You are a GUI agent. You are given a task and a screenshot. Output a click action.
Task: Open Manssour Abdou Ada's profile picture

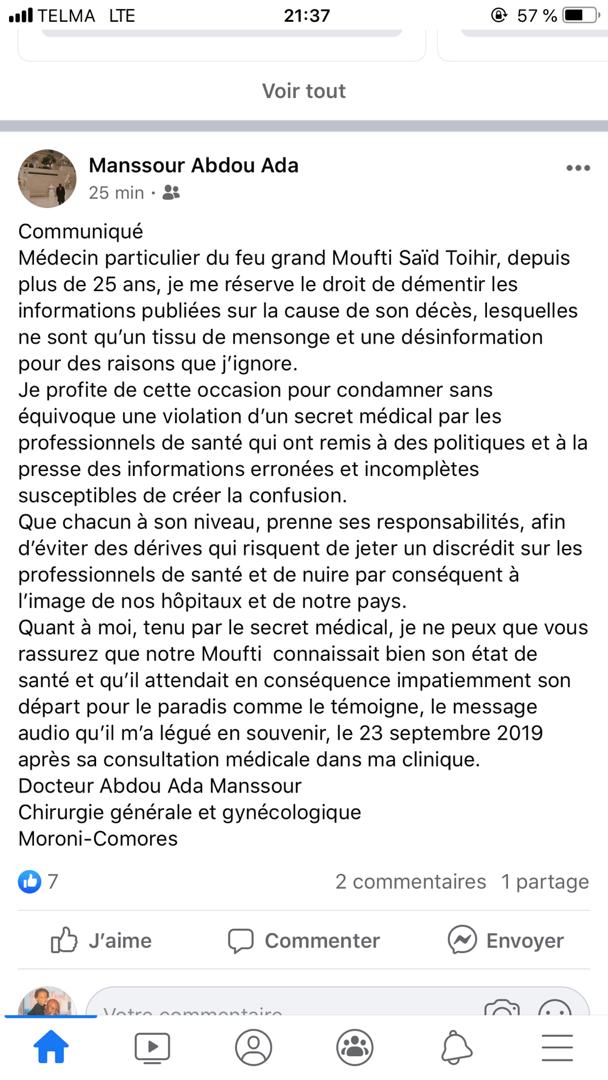pyautogui.click(x=47, y=179)
